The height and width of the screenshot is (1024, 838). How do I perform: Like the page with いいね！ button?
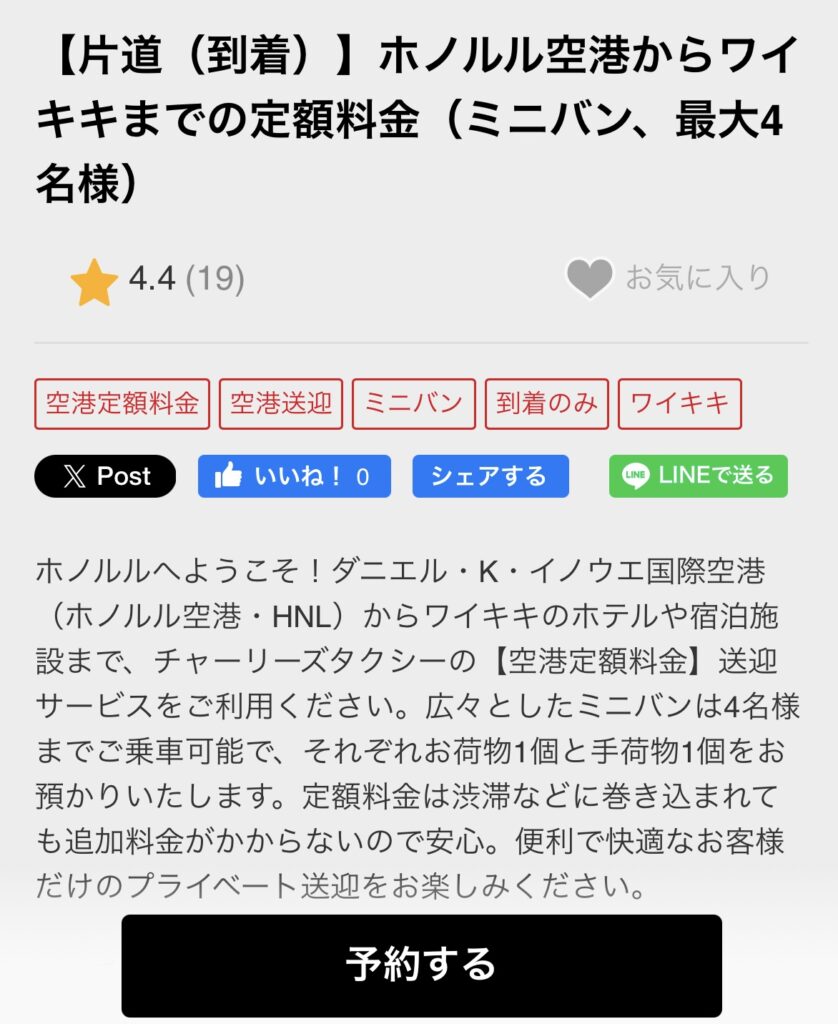coord(294,476)
